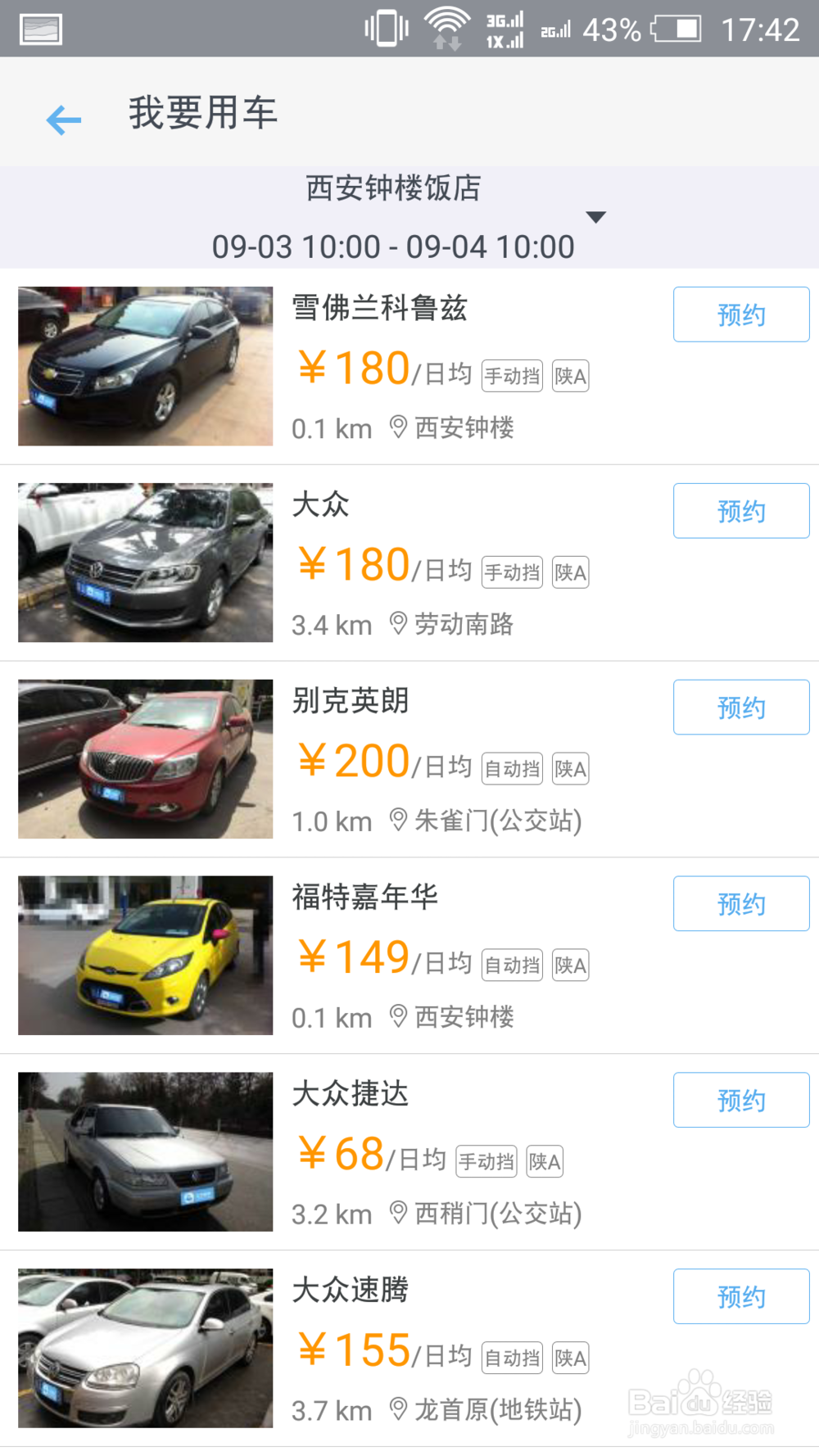Toggle the 自动挡 tag on 别克英朗

(x=510, y=767)
